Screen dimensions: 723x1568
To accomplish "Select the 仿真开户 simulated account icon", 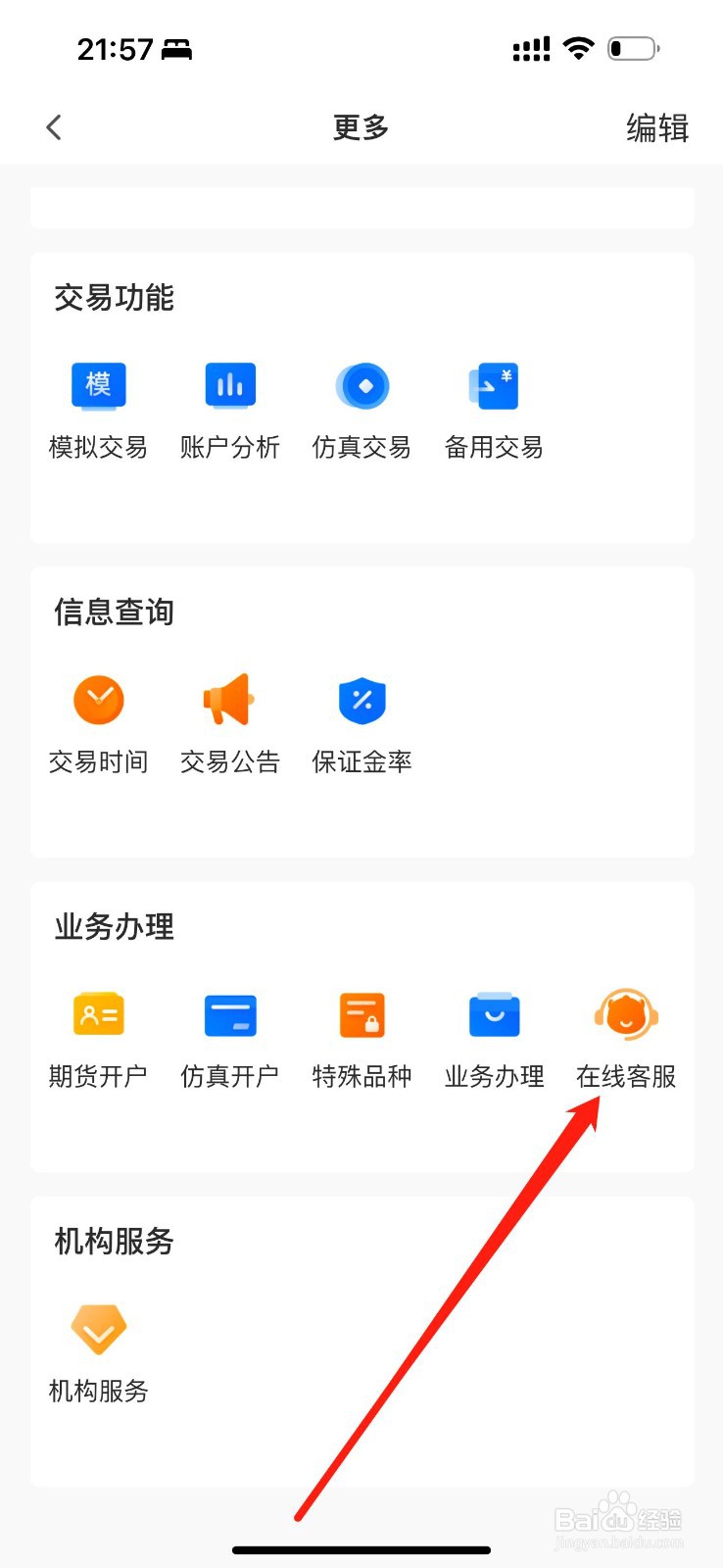I will click(x=229, y=1014).
